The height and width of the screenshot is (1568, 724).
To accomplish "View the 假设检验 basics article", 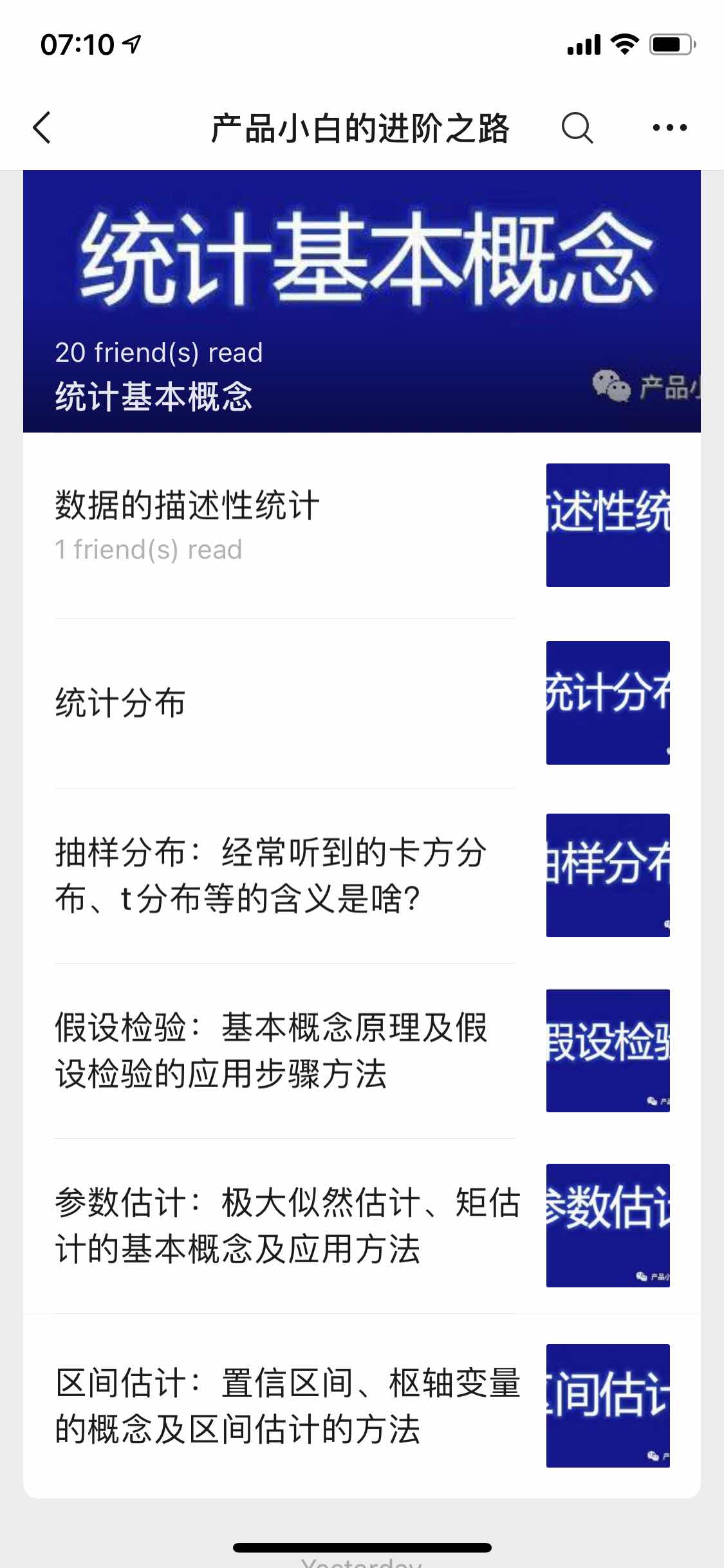I will pyautogui.click(x=283, y=1050).
